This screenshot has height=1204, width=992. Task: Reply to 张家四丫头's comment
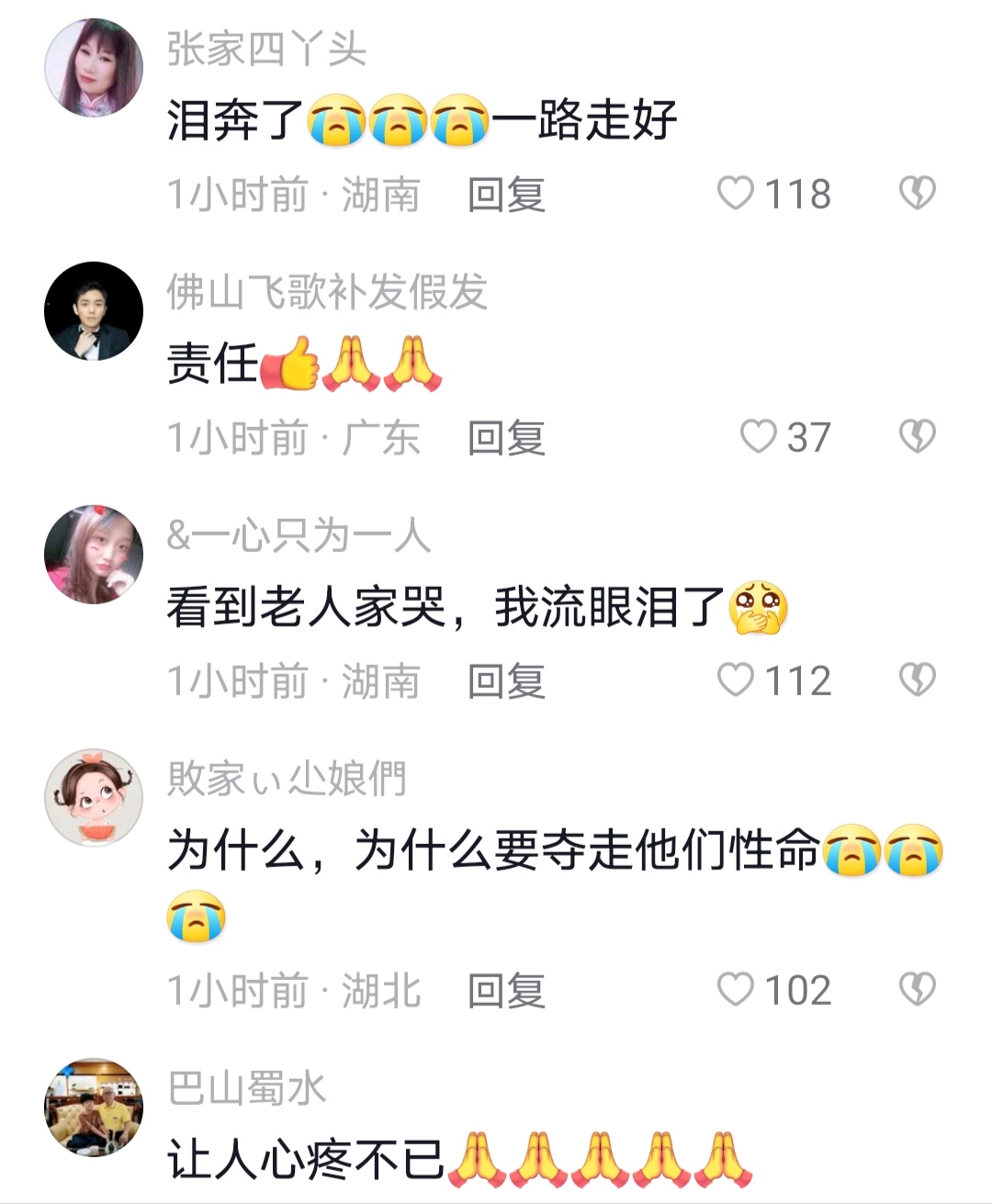coord(506,195)
